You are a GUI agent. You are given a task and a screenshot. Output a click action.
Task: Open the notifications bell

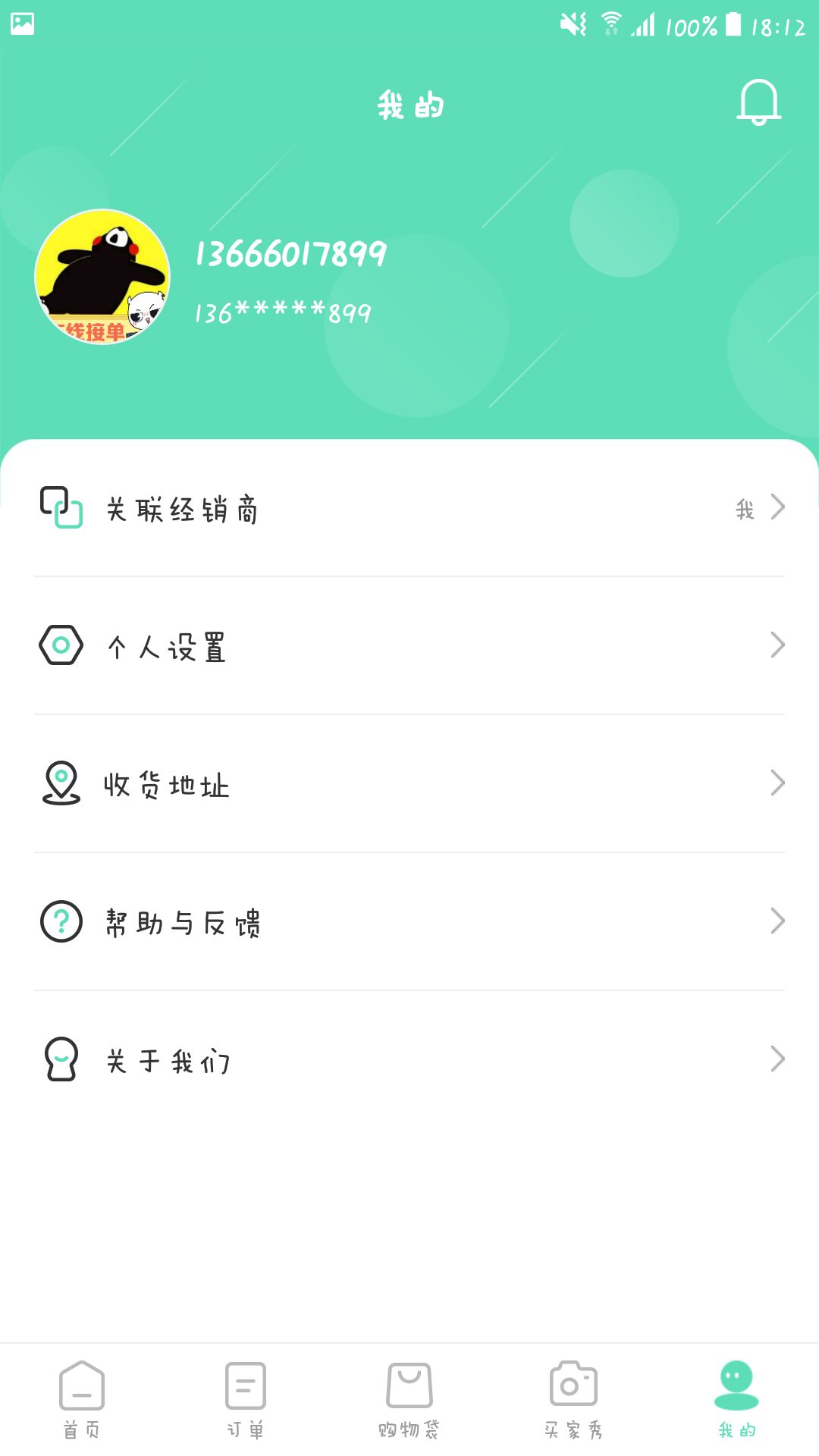[x=758, y=102]
